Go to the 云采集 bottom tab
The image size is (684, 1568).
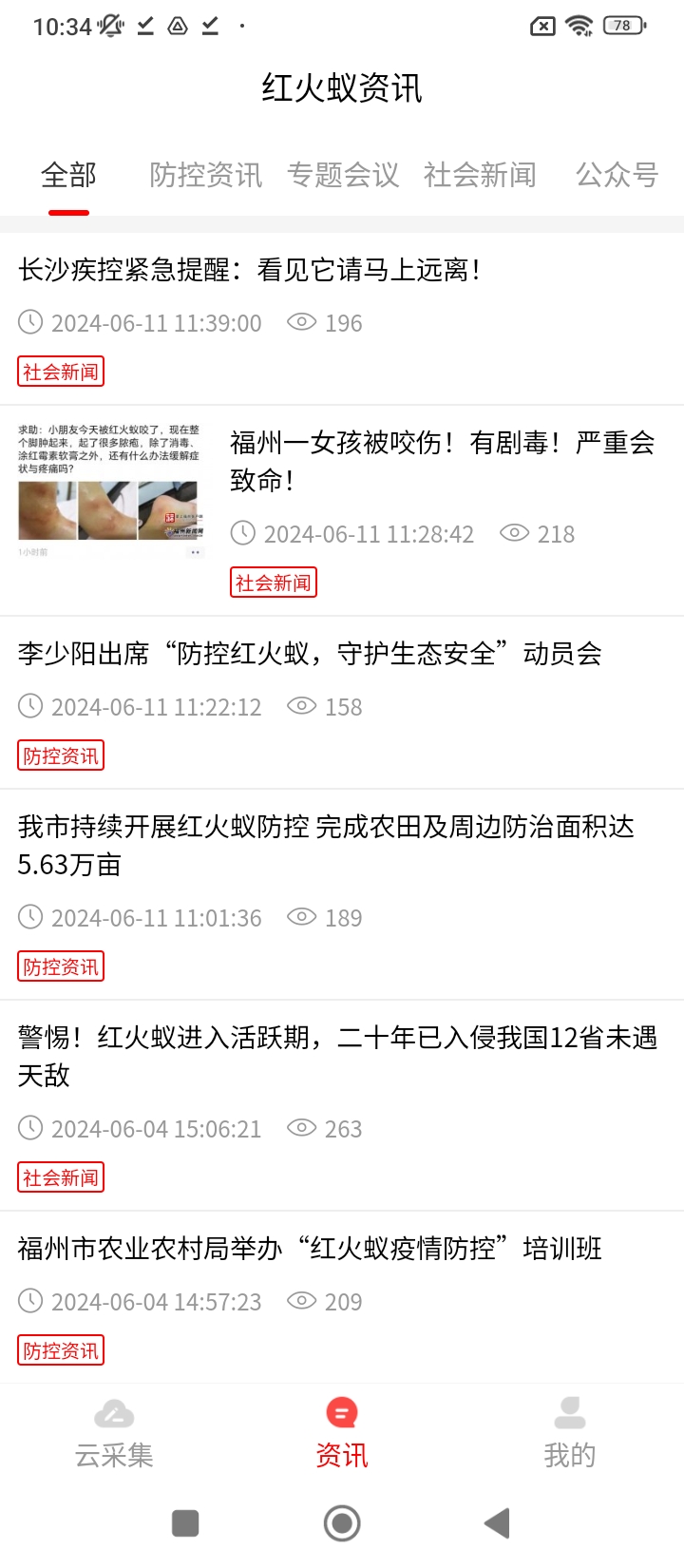pos(114,1433)
